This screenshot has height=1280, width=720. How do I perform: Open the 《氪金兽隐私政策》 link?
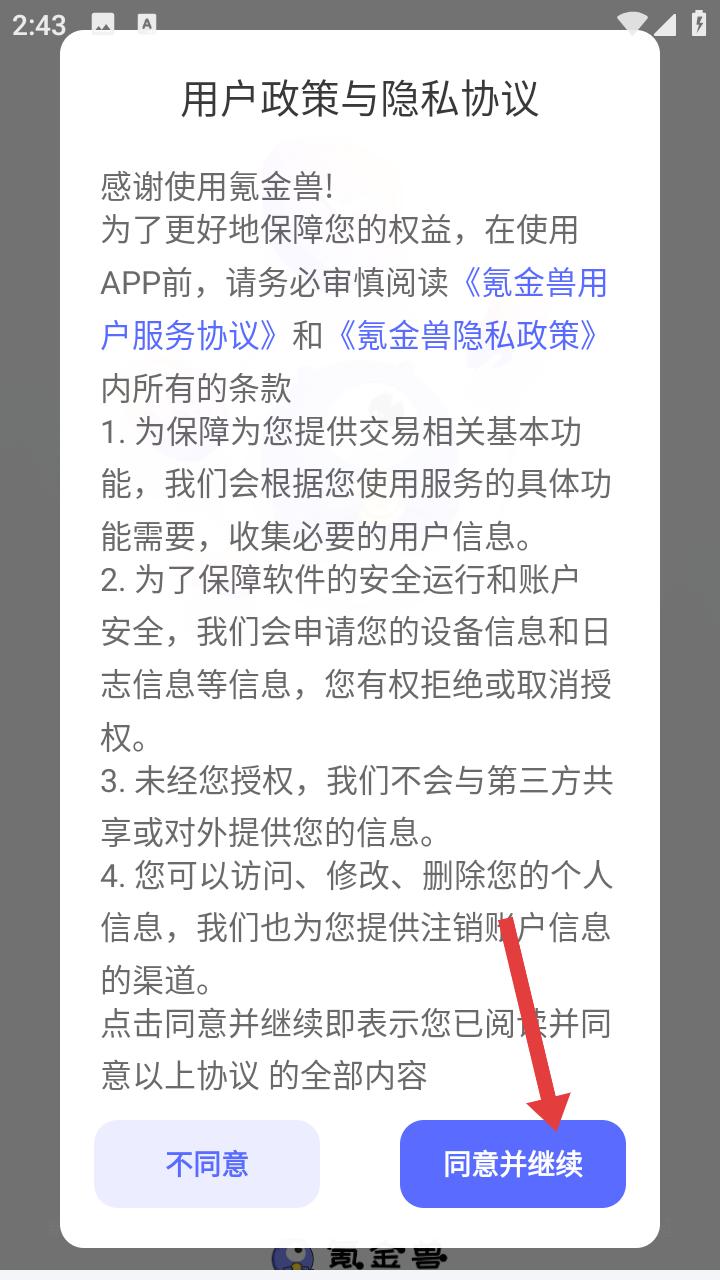point(465,336)
